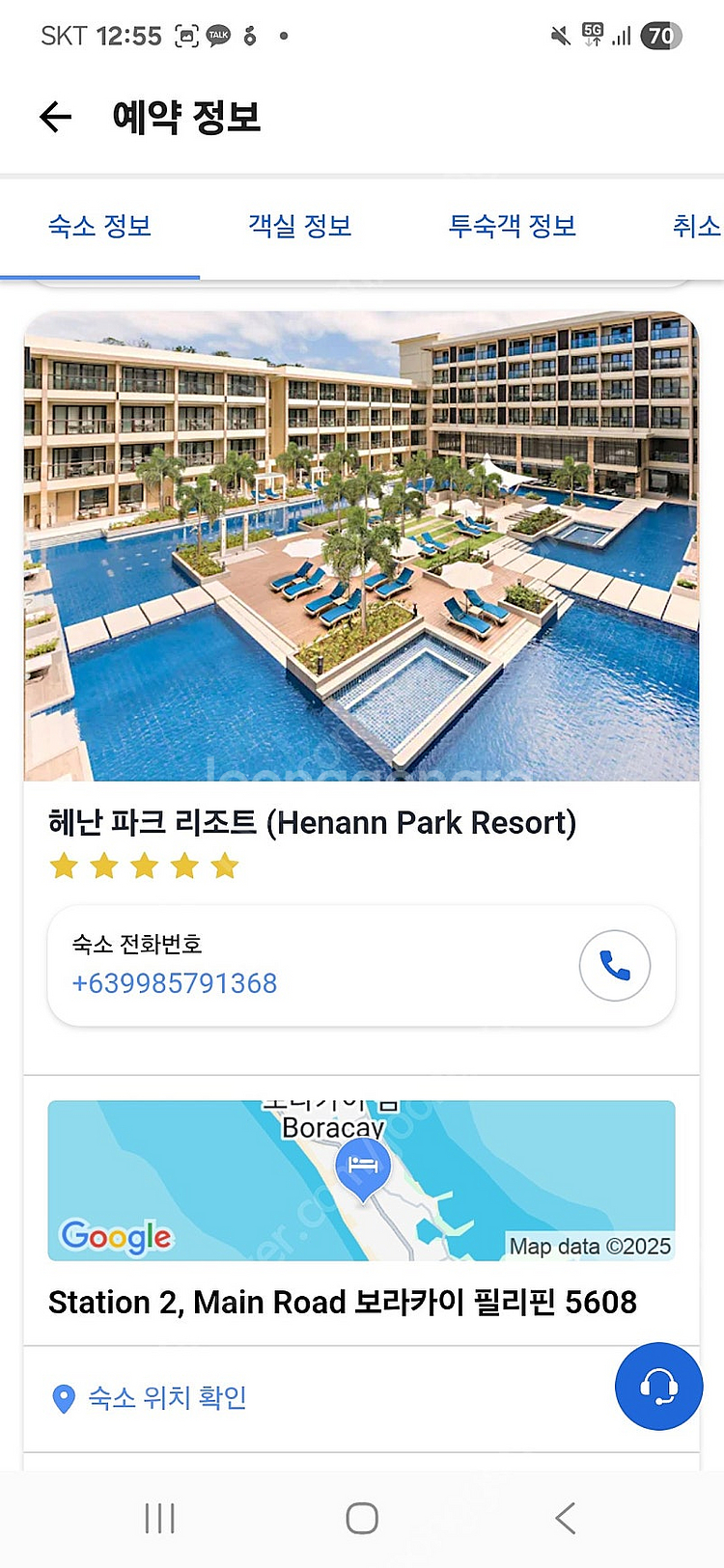Switch to the 객실 정보 tab
Screen dimensions: 724x1568
tap(299, 227)
